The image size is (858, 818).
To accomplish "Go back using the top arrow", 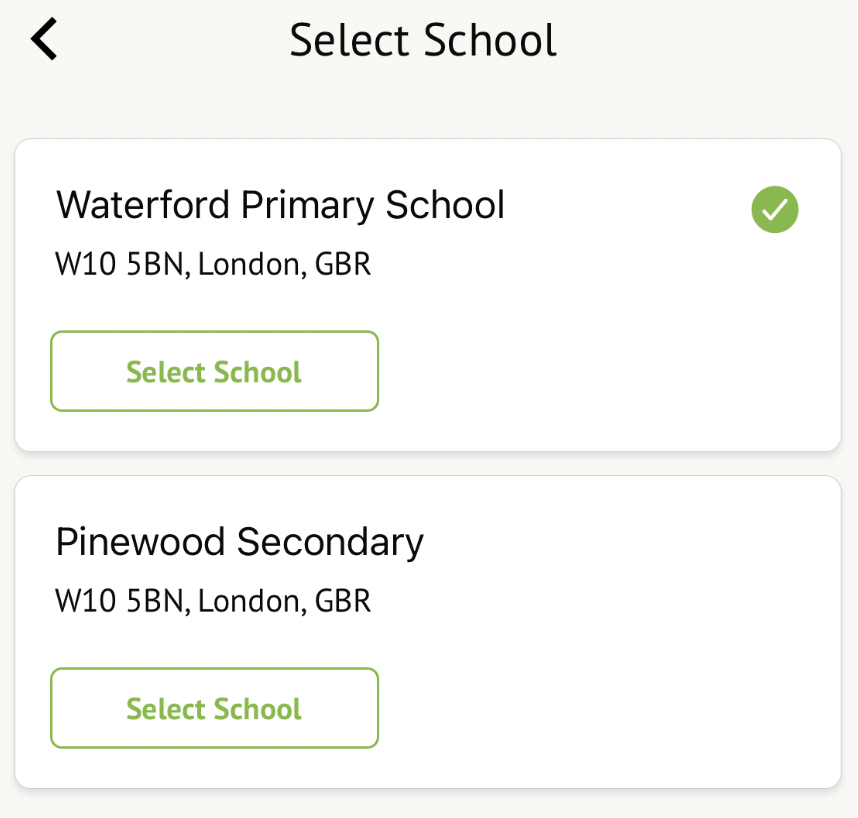I will [x=45, y=40].
